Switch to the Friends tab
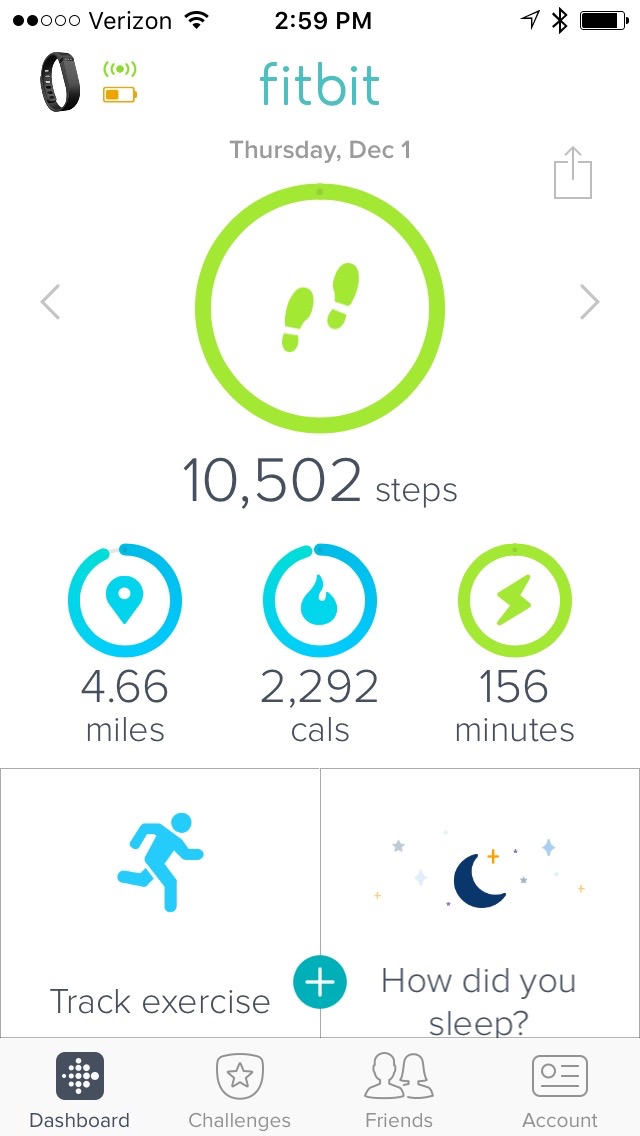This screenshot has width=640, height=1136. (399, 1090)
